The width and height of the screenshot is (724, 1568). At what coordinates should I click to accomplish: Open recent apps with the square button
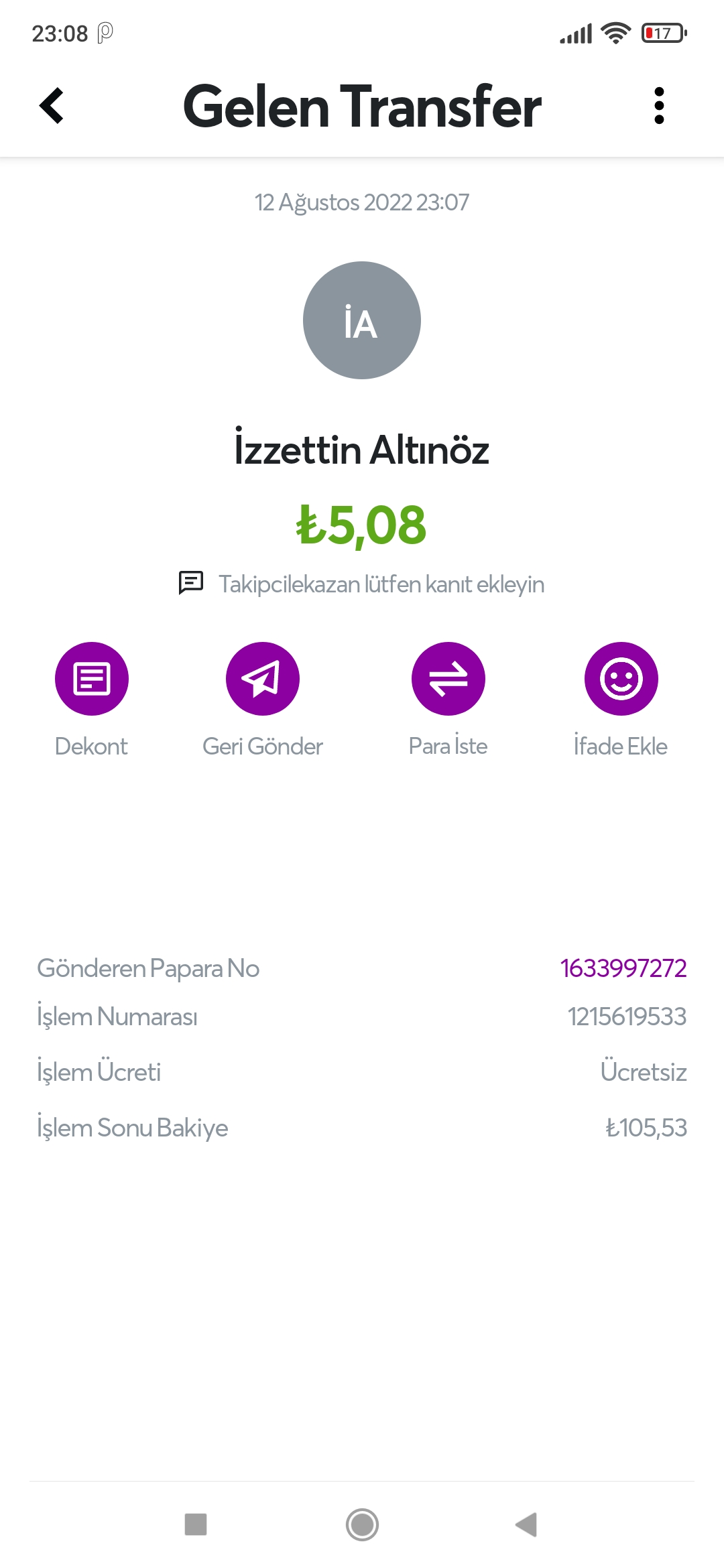pos(196,1524)
